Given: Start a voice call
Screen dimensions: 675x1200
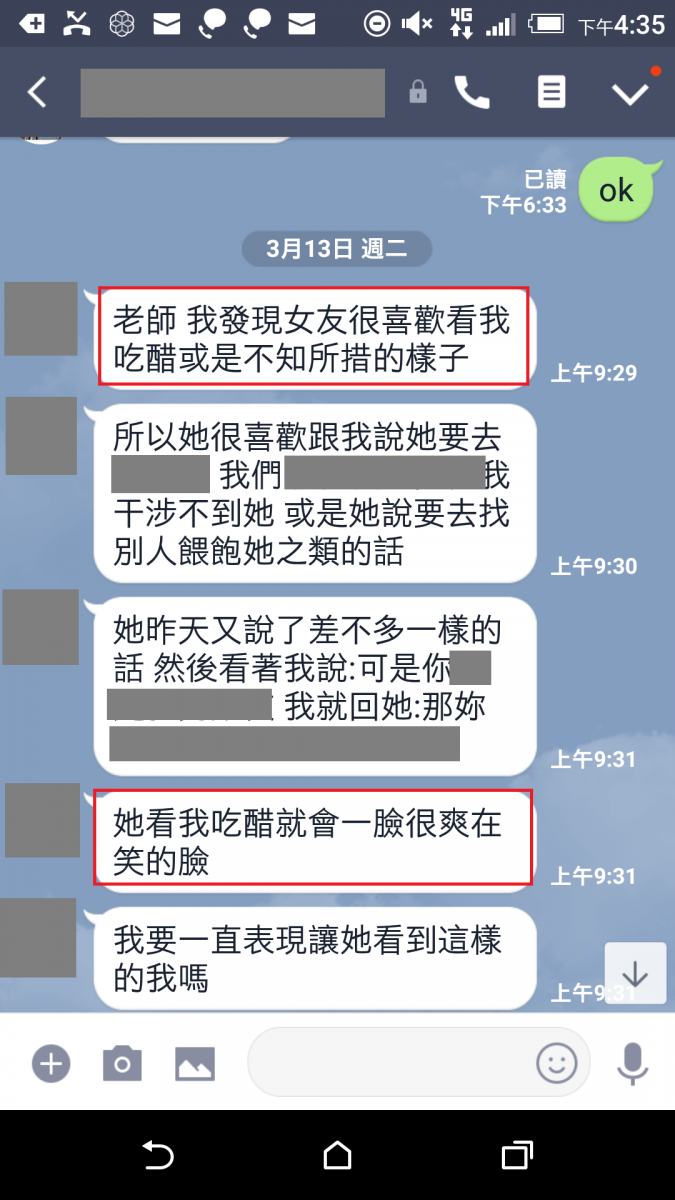Looking at the screenshot, I should 472,93.
